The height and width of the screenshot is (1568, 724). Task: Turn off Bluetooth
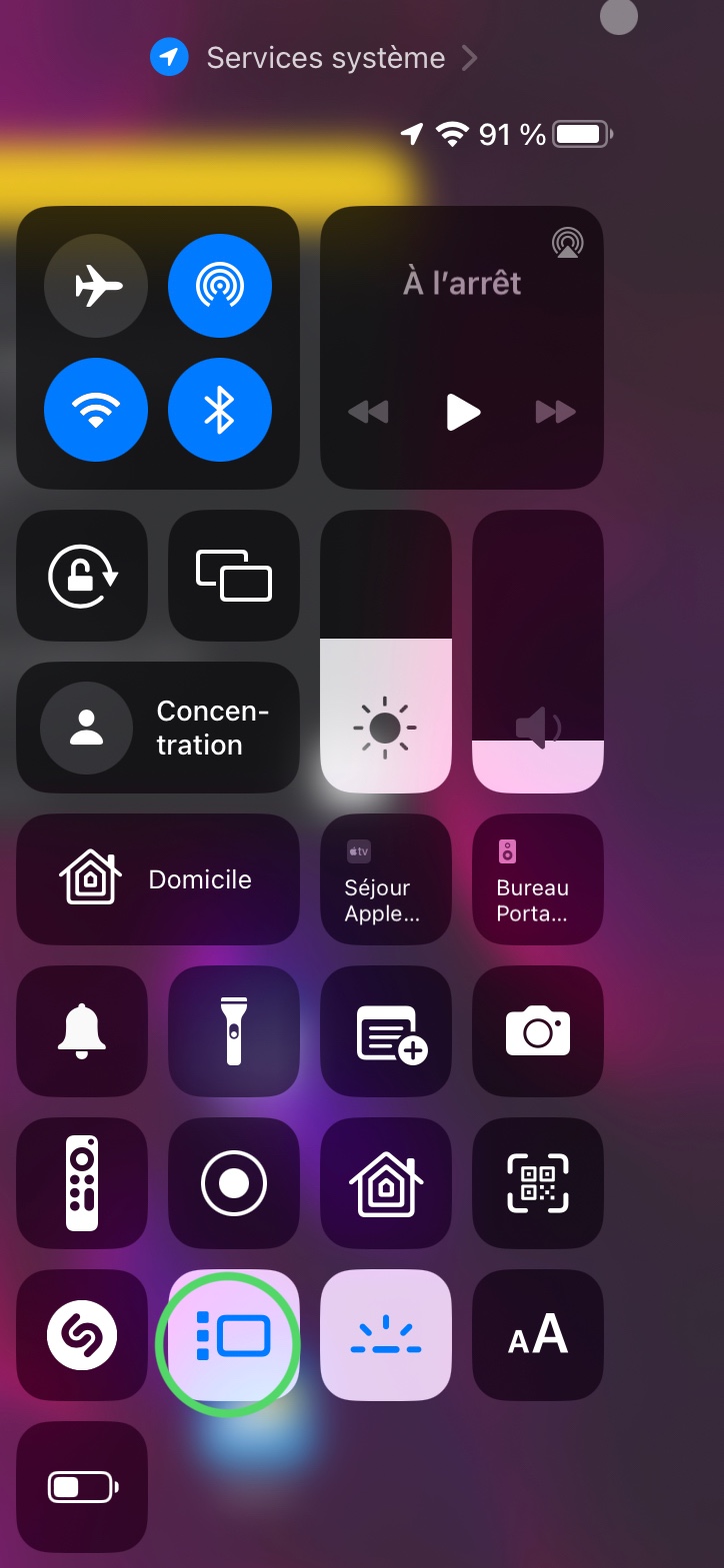220,410
